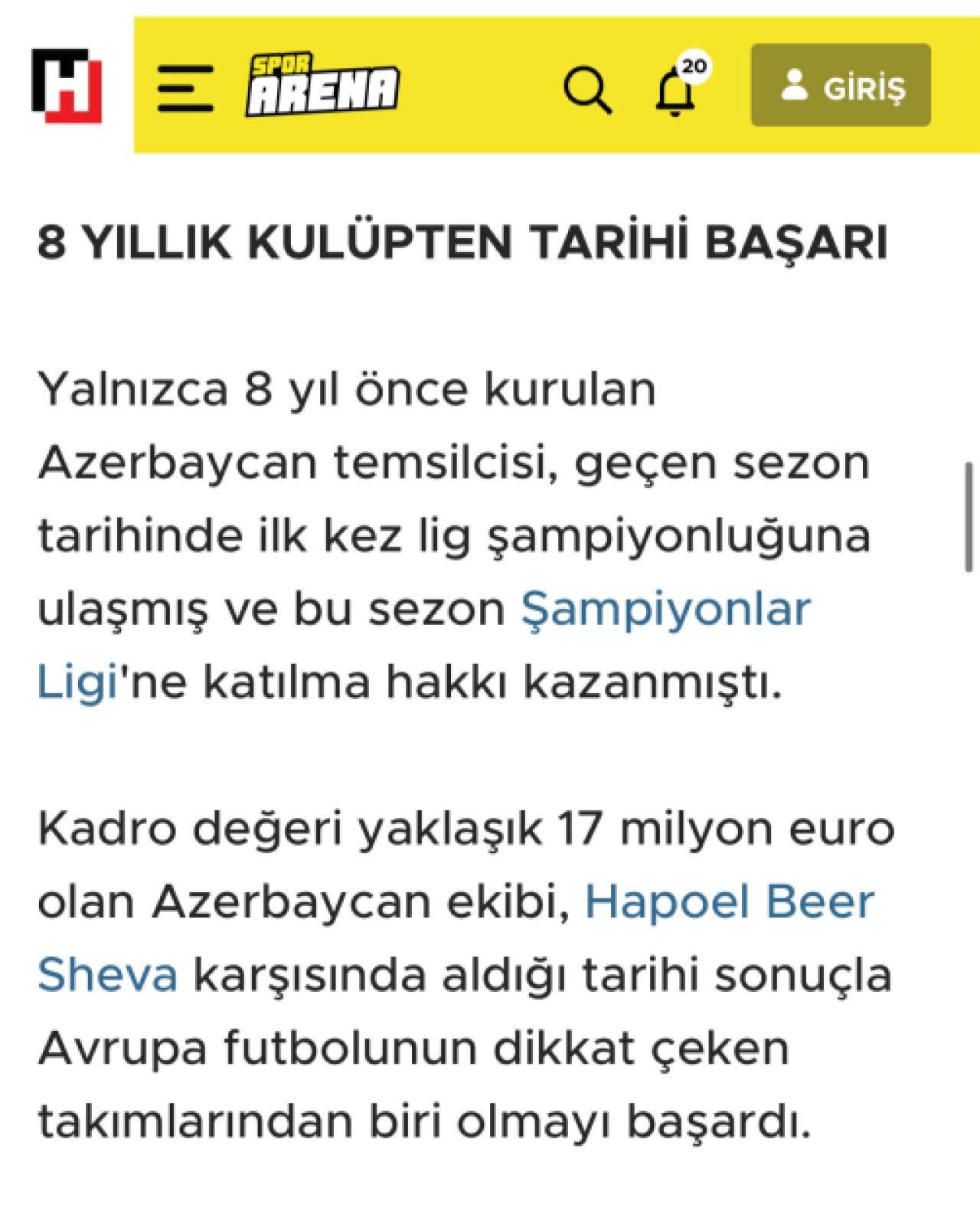980x1230 pixels.
Task: Tap the red H Habertürk logo
Action: coord(67,86)
